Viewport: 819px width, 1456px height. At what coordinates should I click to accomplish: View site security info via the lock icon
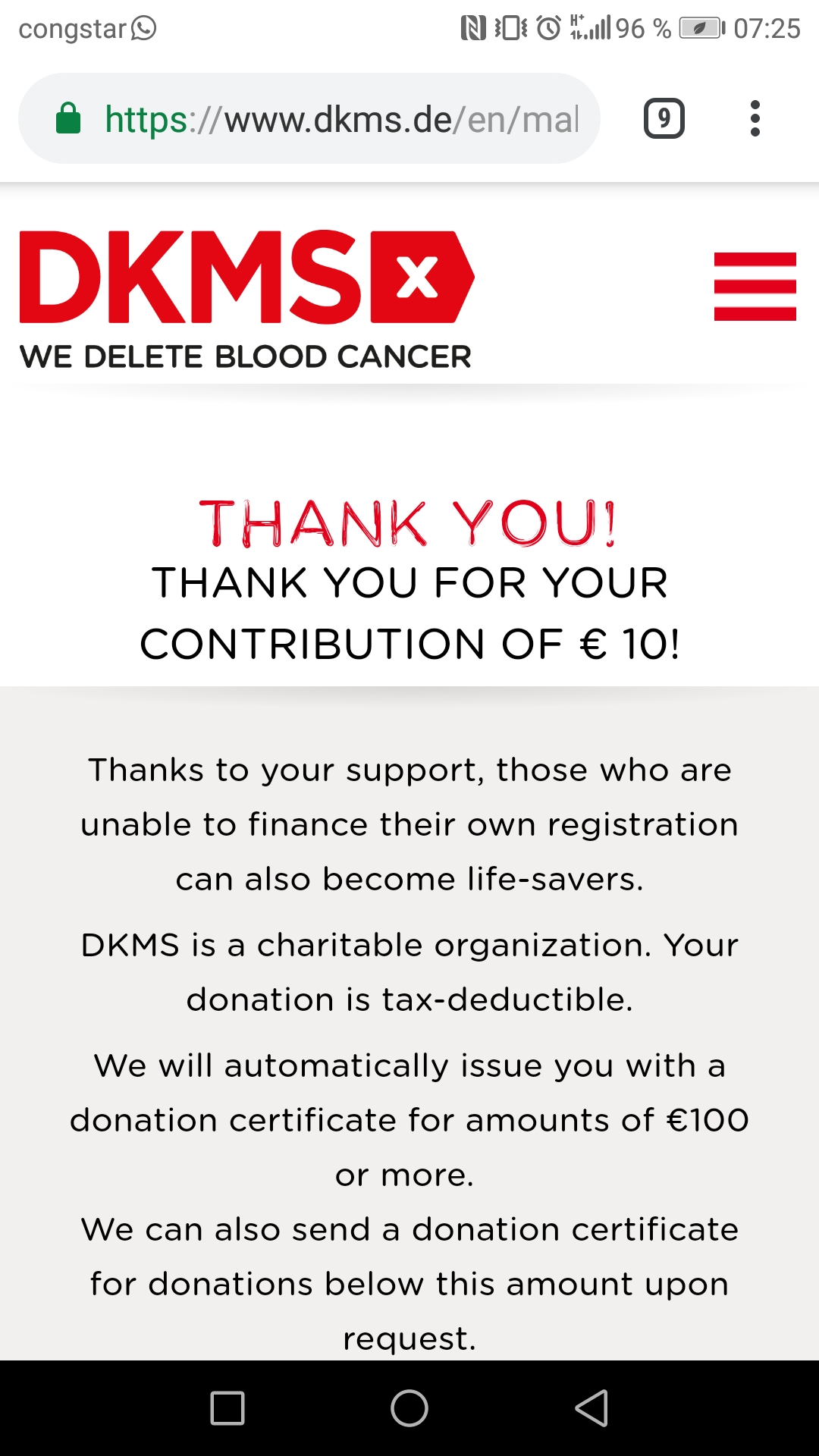point(68,118)
